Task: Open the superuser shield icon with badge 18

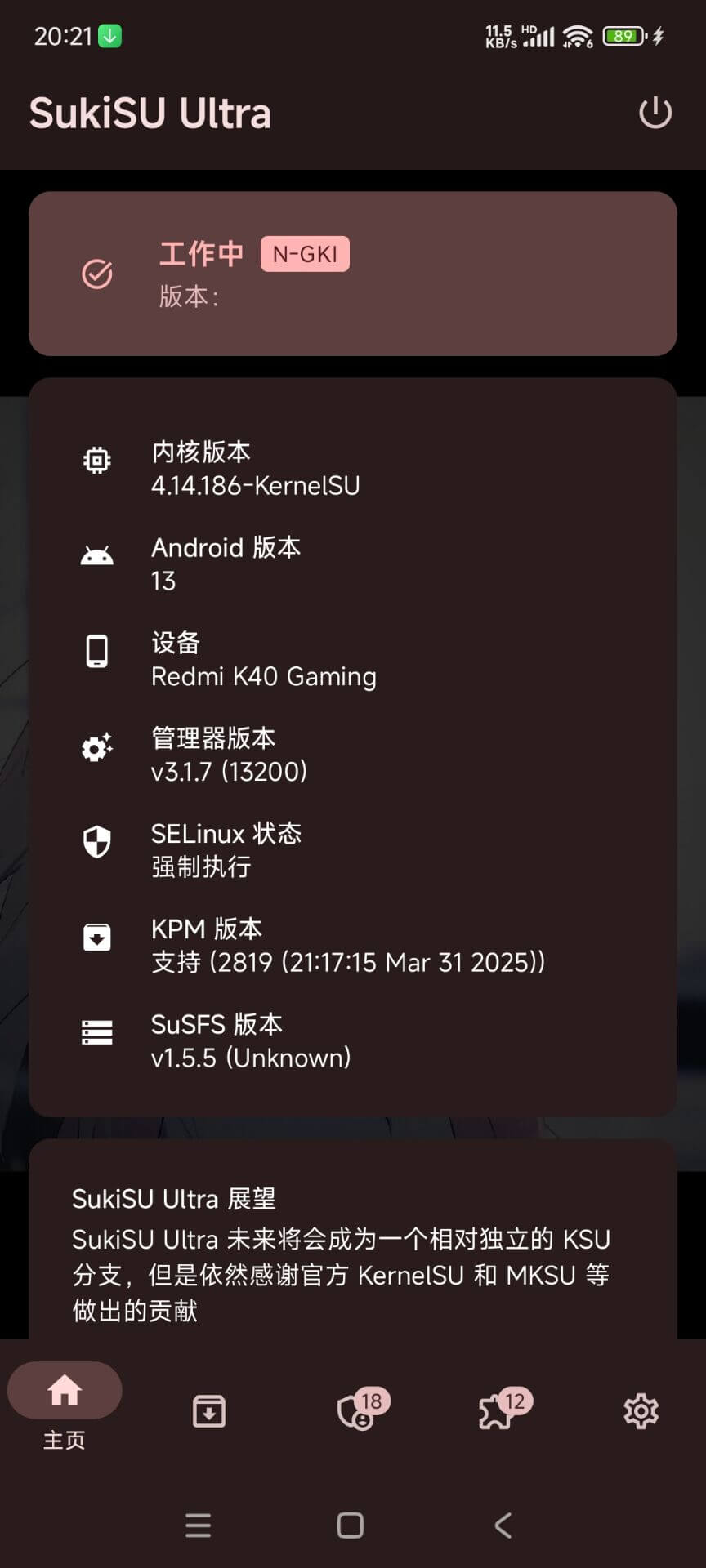Action: point(353,1410)
